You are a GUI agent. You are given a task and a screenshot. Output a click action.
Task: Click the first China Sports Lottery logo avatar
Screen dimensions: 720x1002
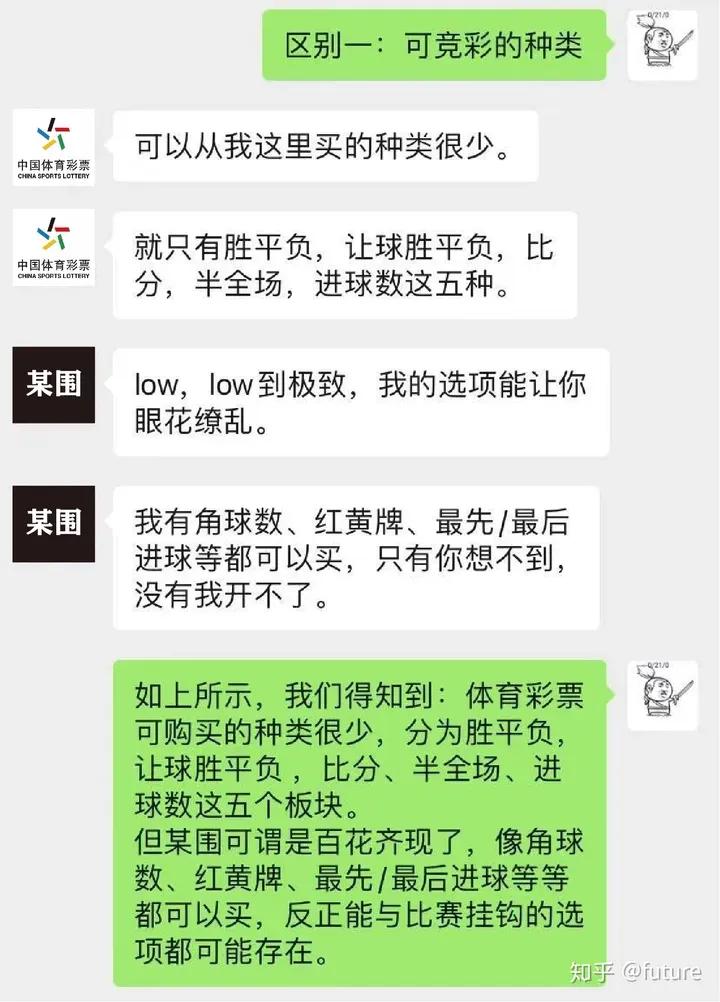(x=53, y=147)
